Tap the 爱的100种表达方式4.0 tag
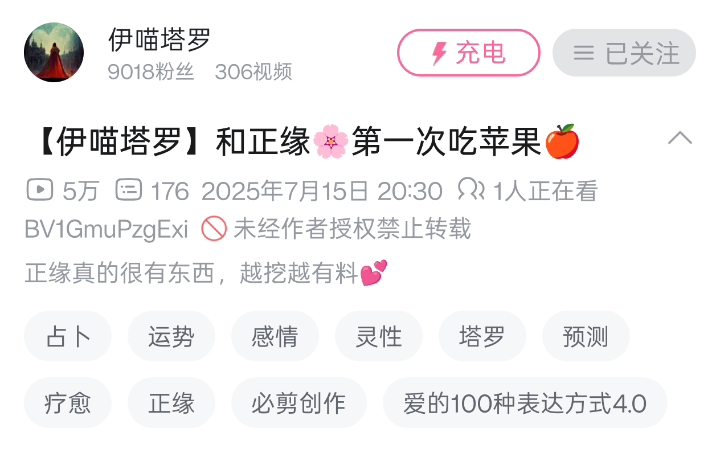Viewport: 720px width, 450px height. [524, 403]
